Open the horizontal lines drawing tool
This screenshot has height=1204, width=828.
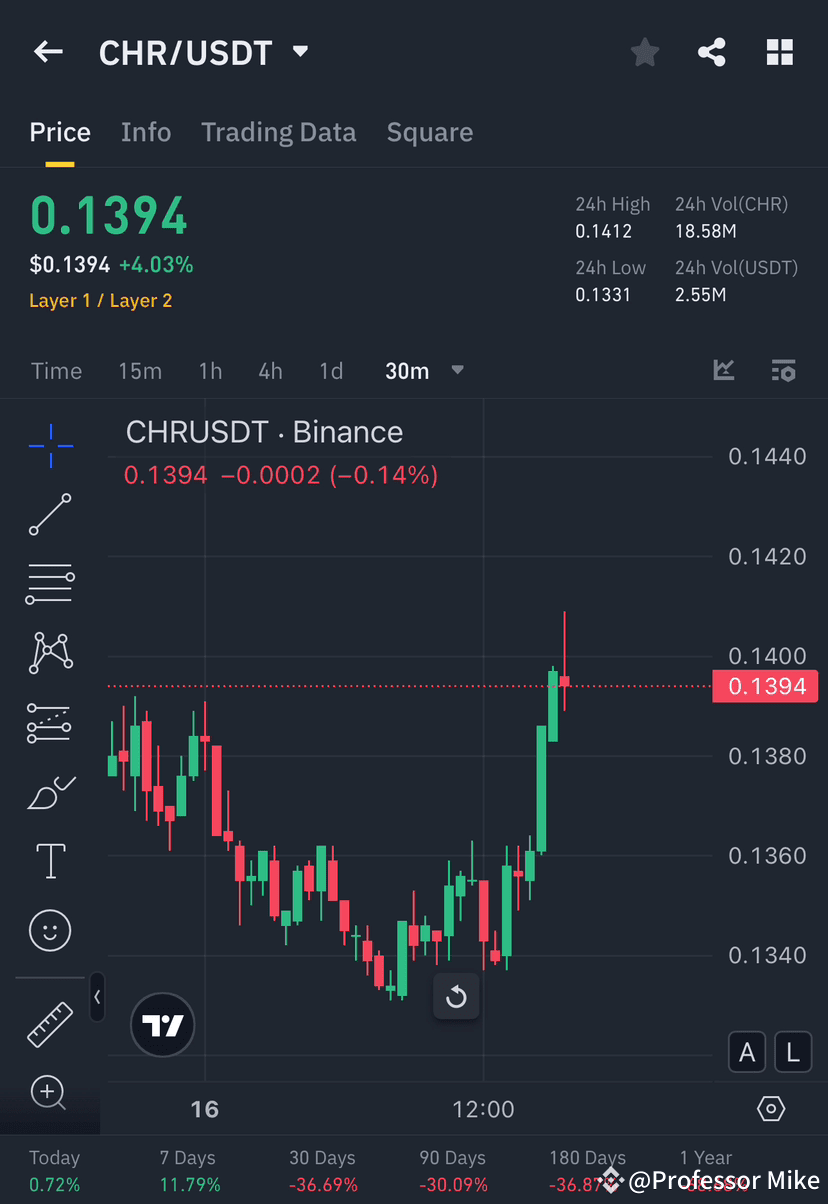[50, 584]
